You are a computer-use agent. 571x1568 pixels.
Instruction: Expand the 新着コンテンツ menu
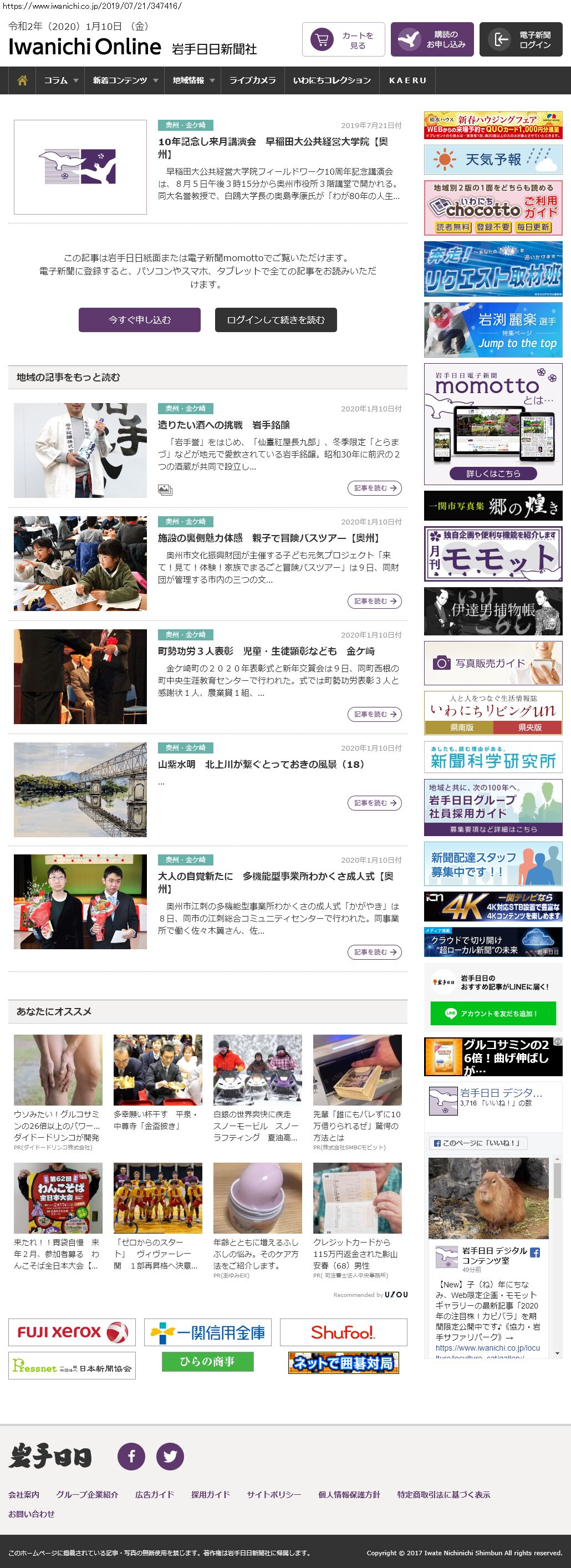125,80
